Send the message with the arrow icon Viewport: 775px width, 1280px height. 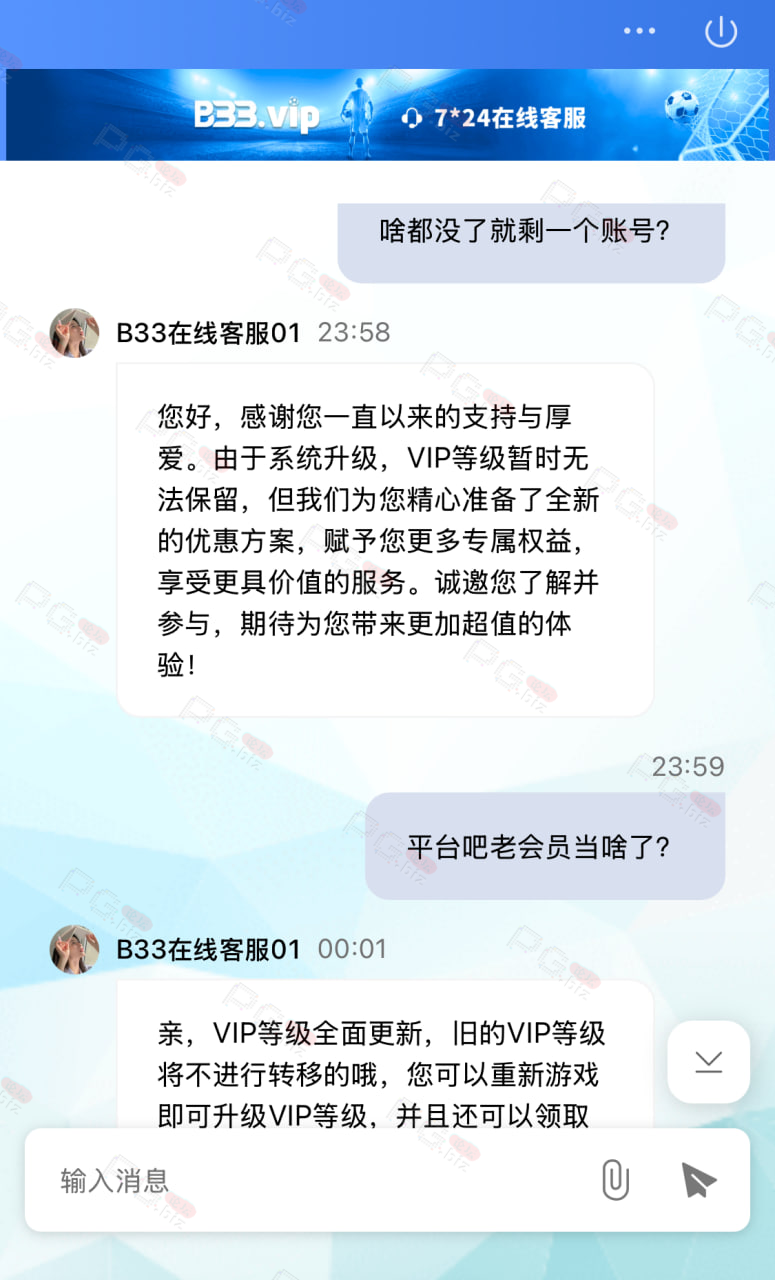click(x=698, y=1180)
